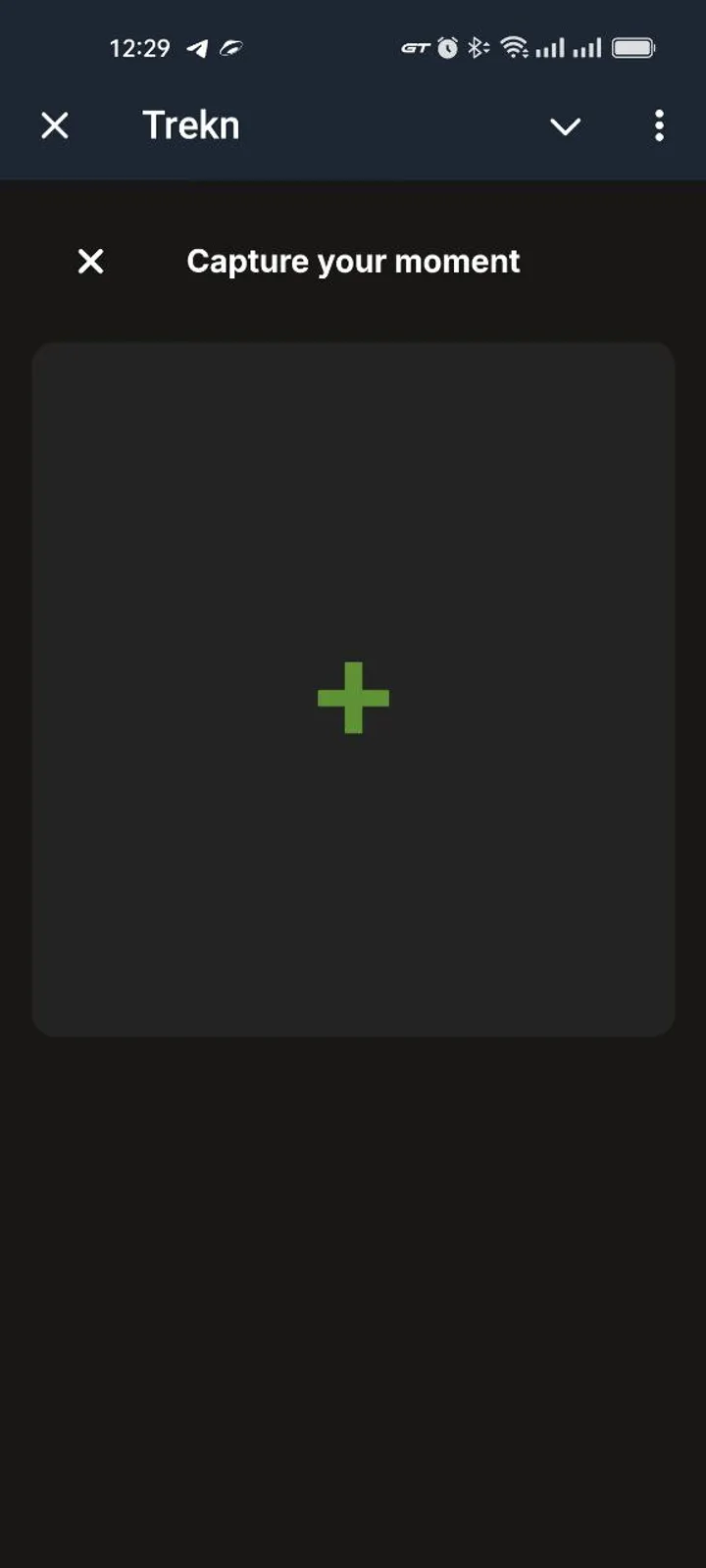Viewport: 706px width, 1568px height.
Task: Tap the clock showing 12:29
Action: click(142, 46)
